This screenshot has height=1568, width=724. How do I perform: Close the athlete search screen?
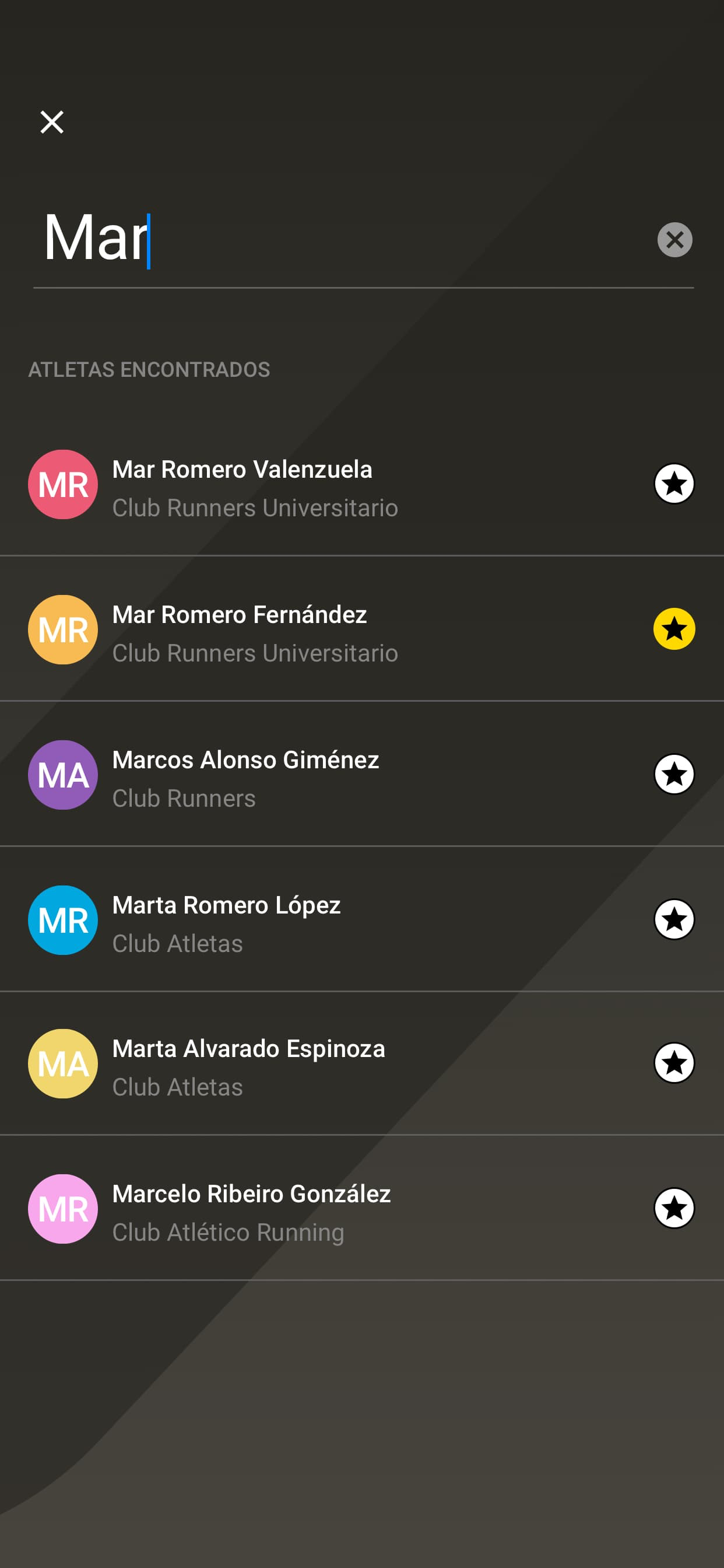tap(52, 122)
